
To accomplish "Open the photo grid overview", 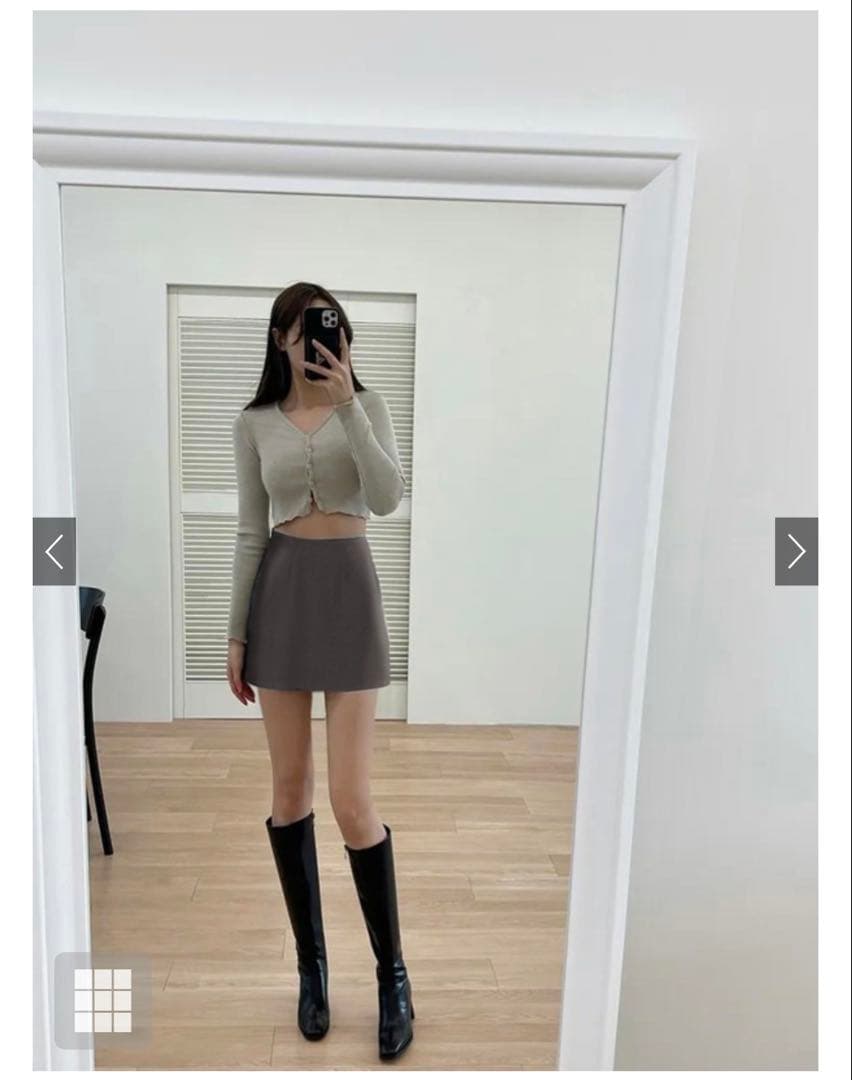I will [x=103, y=999].
